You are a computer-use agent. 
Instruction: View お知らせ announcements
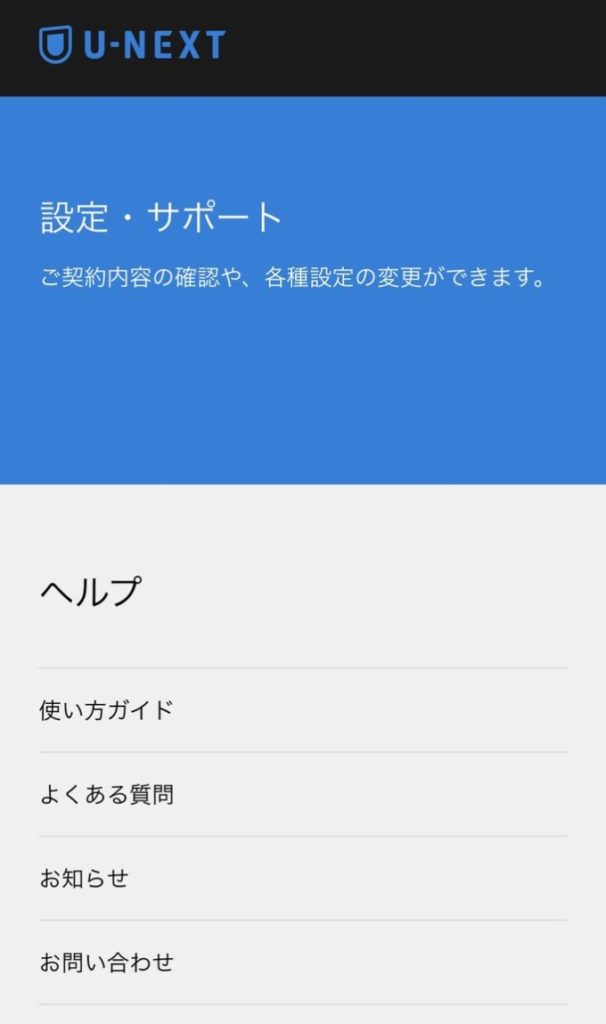[x=85, y=879]
